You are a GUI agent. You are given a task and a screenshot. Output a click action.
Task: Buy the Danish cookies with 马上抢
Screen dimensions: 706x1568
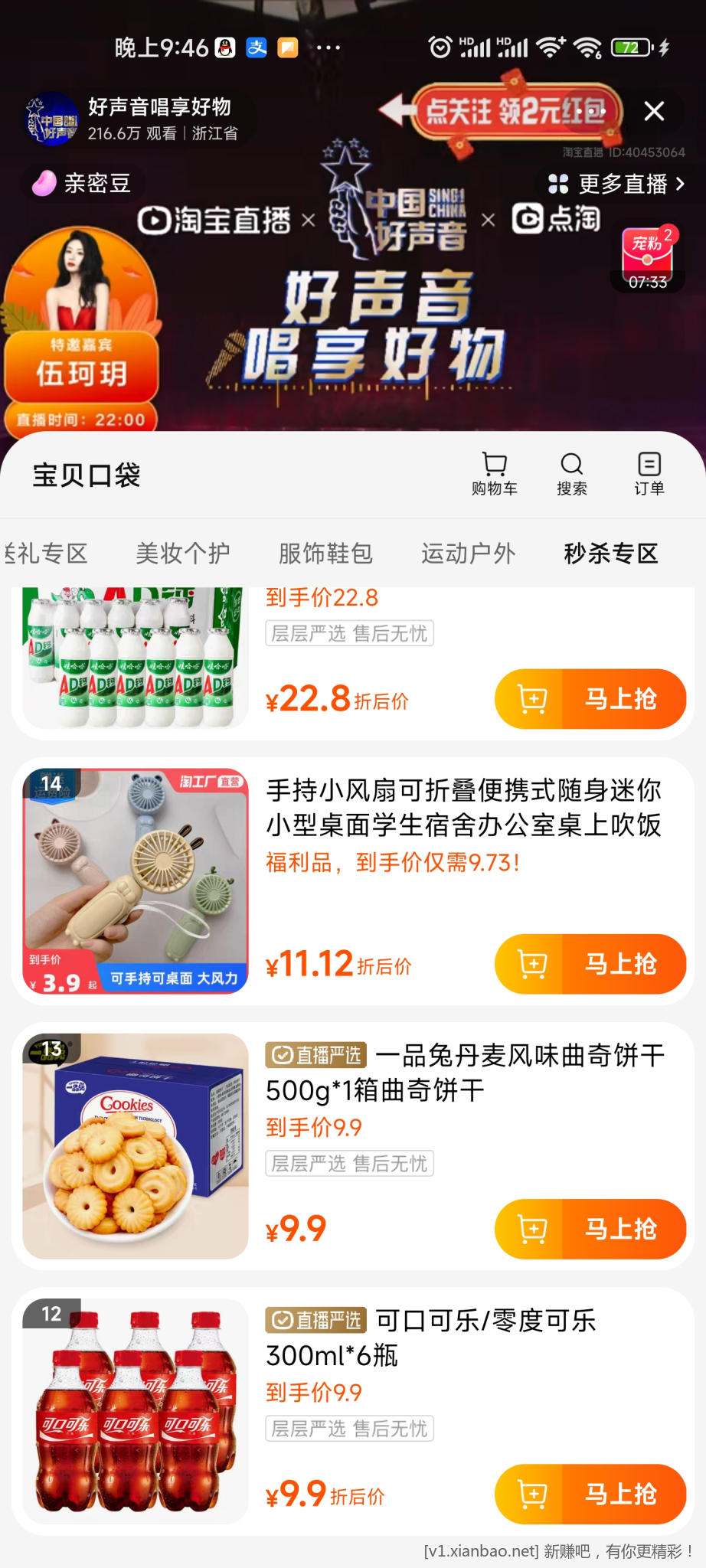(x=590, y=1229)
